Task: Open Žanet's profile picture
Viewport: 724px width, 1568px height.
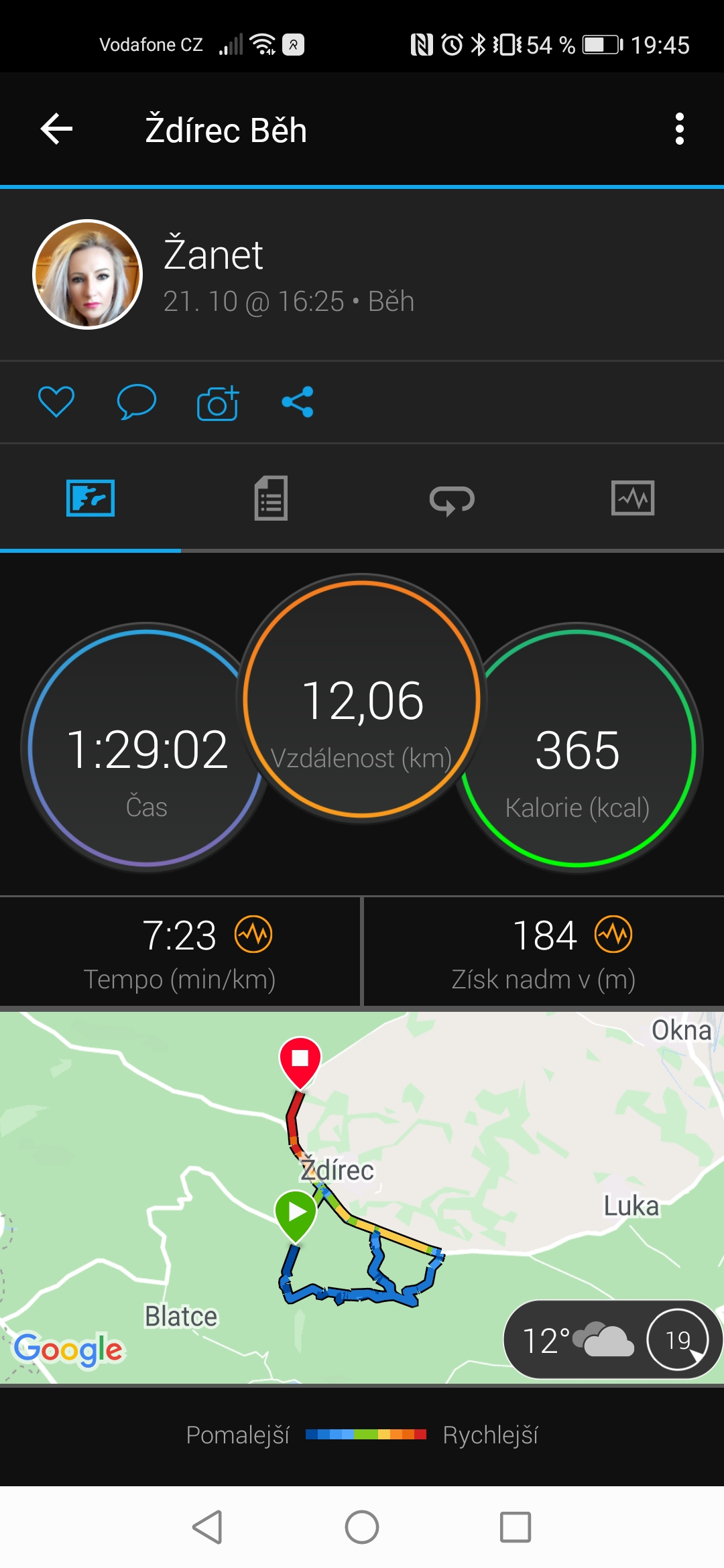Action: [x=87, y=274]
